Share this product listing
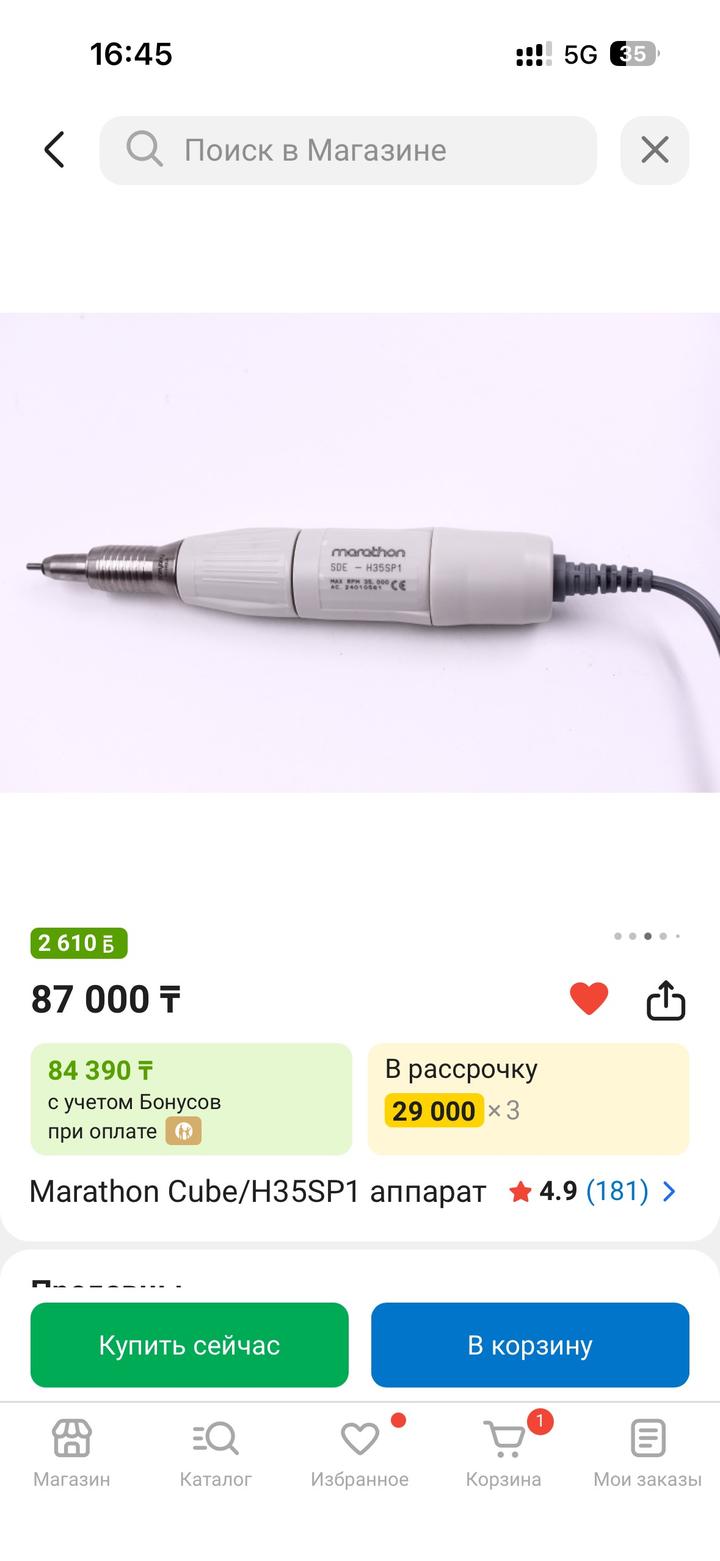Viewport: 720px width, 1561px height. (x=666, y=999)
